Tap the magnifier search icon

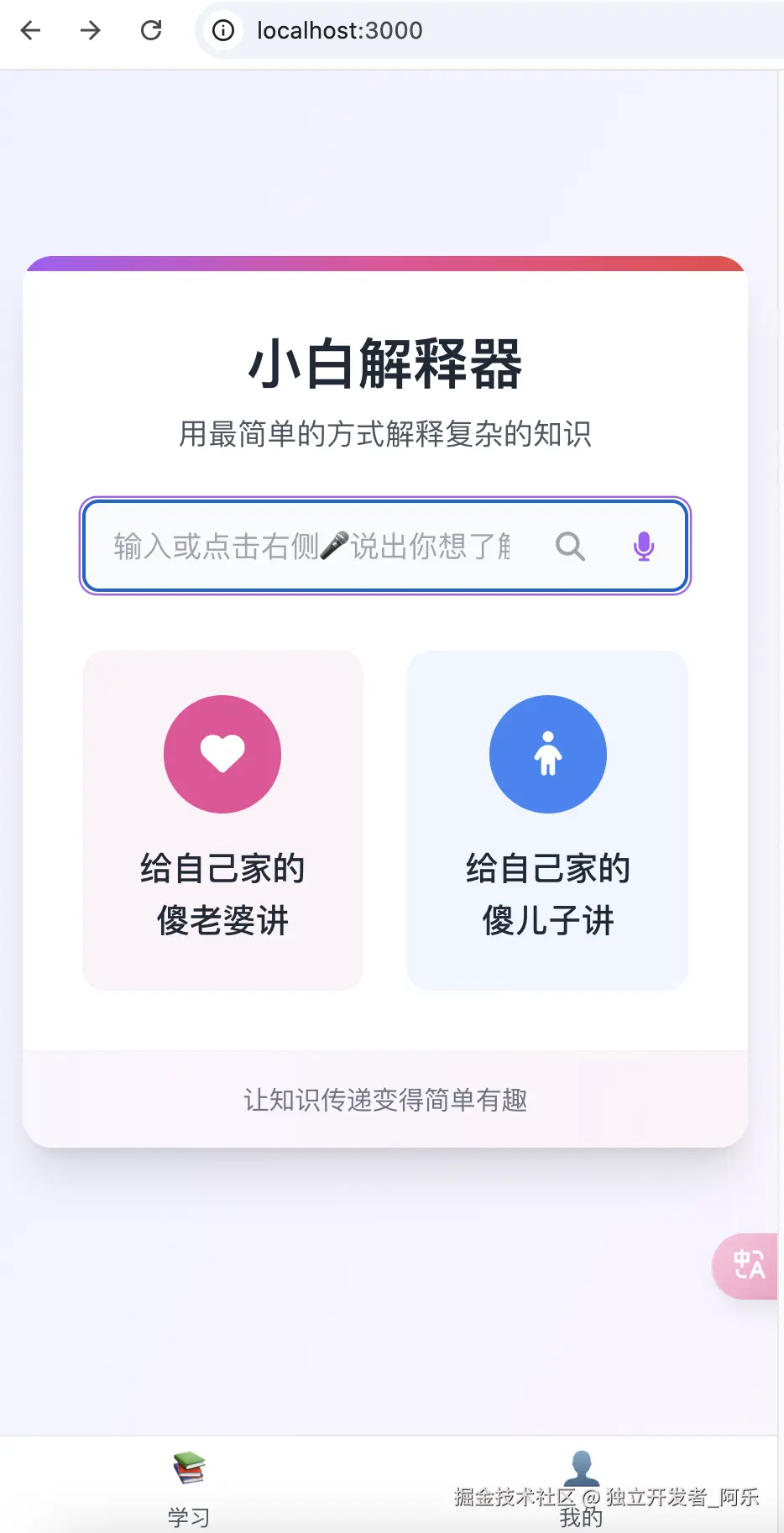570,547
